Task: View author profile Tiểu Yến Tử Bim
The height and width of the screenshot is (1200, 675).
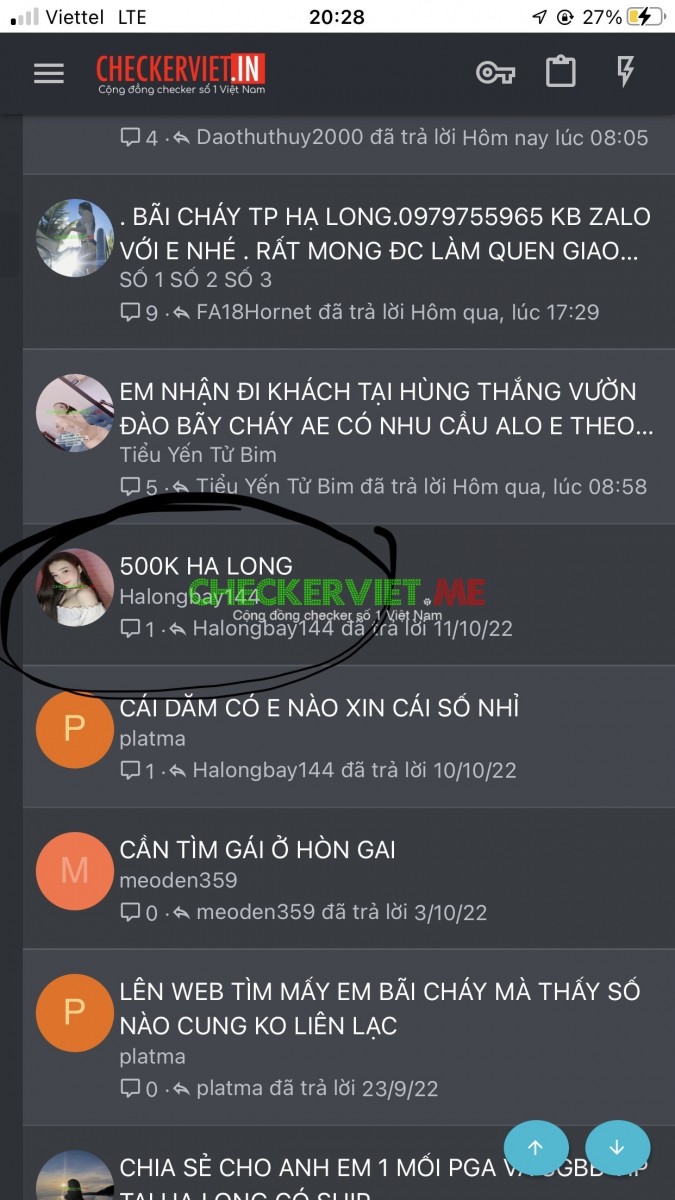Action: click(198, 455)
